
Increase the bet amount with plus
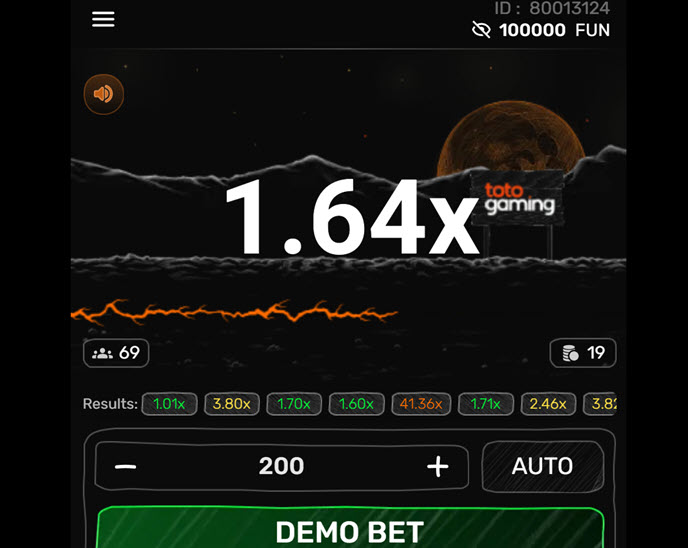point(438,466)
